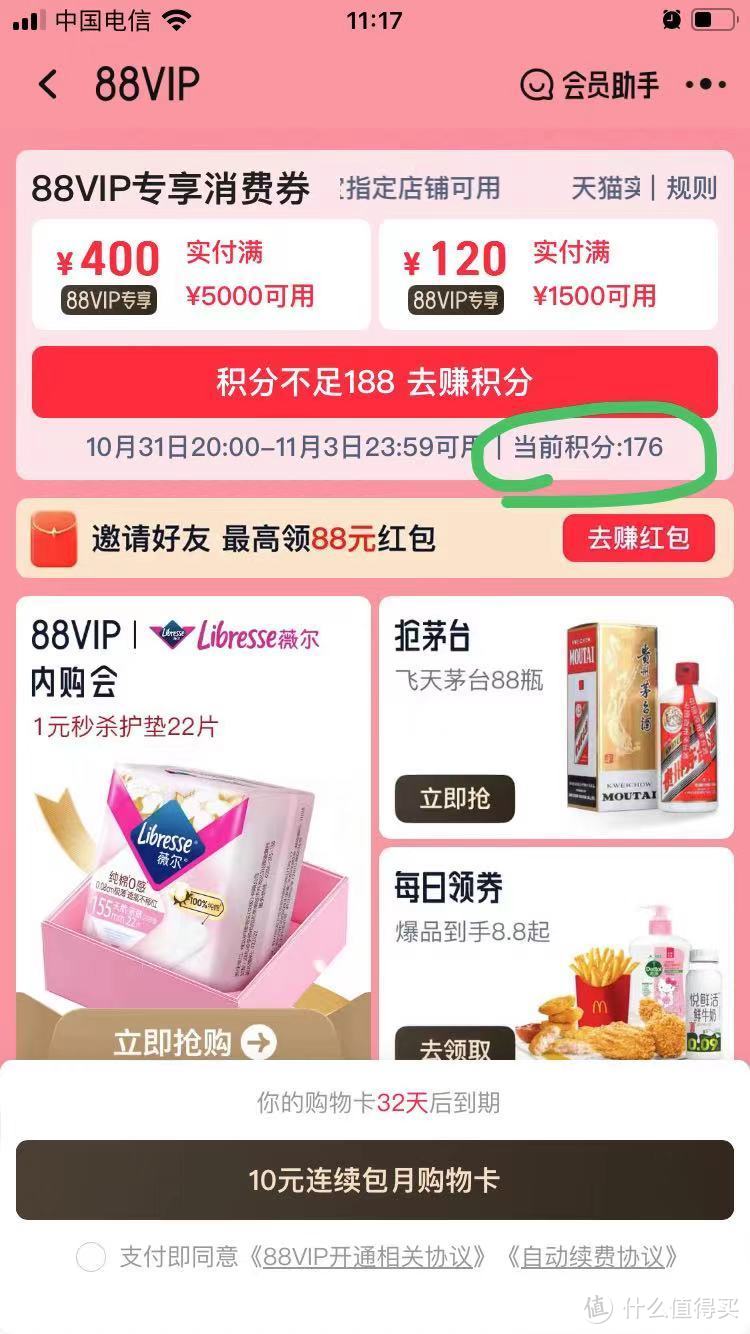This screenshot has height=1334, width=750.
Task: Tap 去领取 on the 每日领券 card
Action: [x=455, y=1046]
